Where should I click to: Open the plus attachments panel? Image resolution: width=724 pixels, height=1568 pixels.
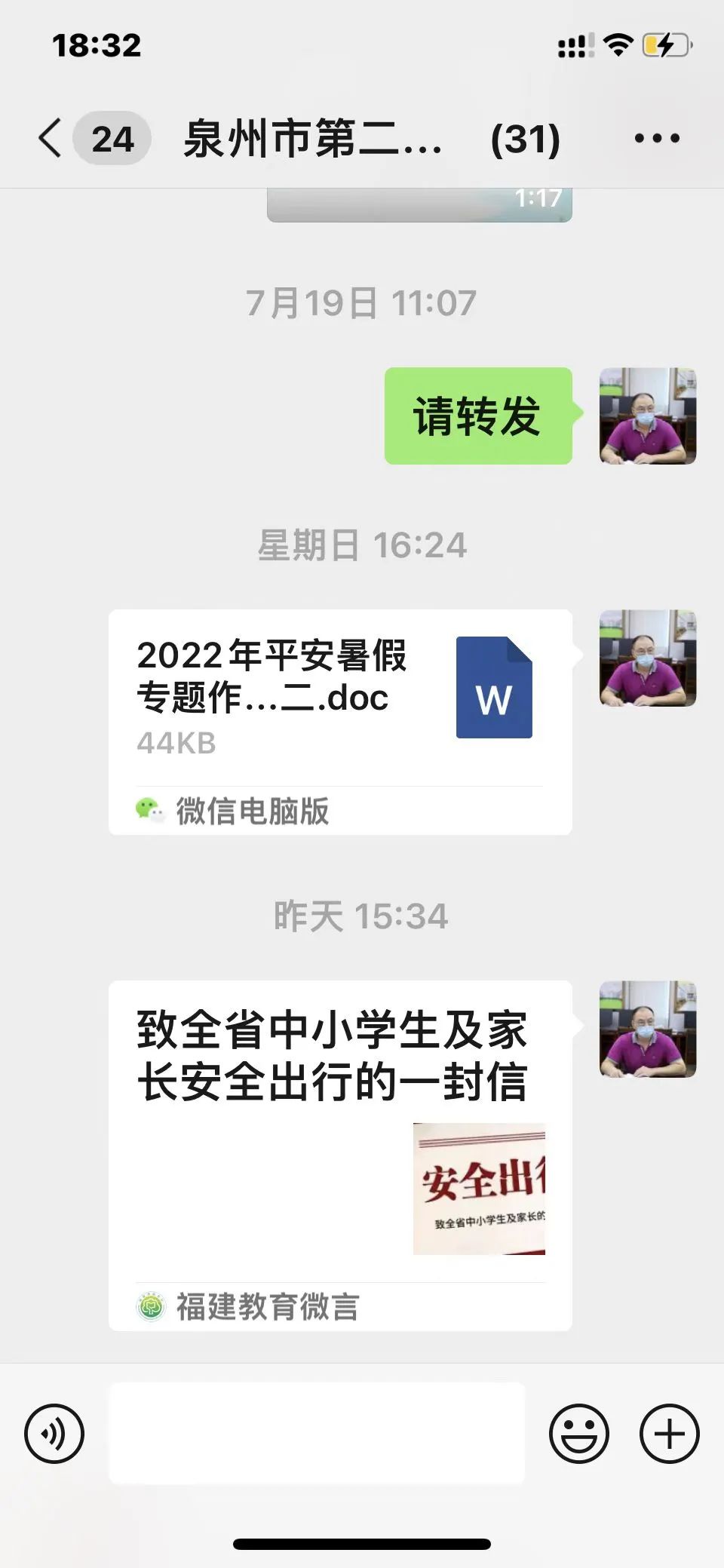click(669, 1433)
